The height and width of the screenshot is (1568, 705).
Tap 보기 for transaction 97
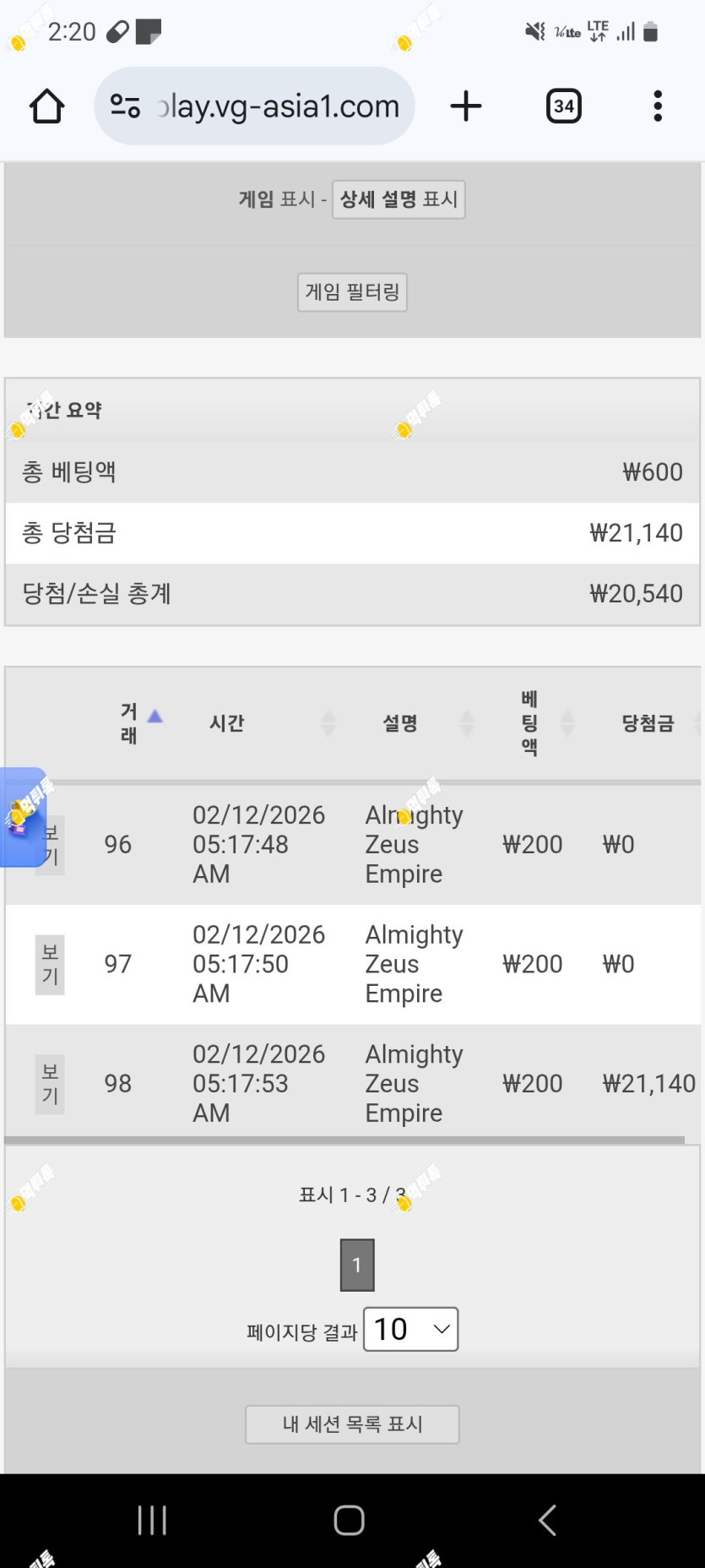[50, 965]
